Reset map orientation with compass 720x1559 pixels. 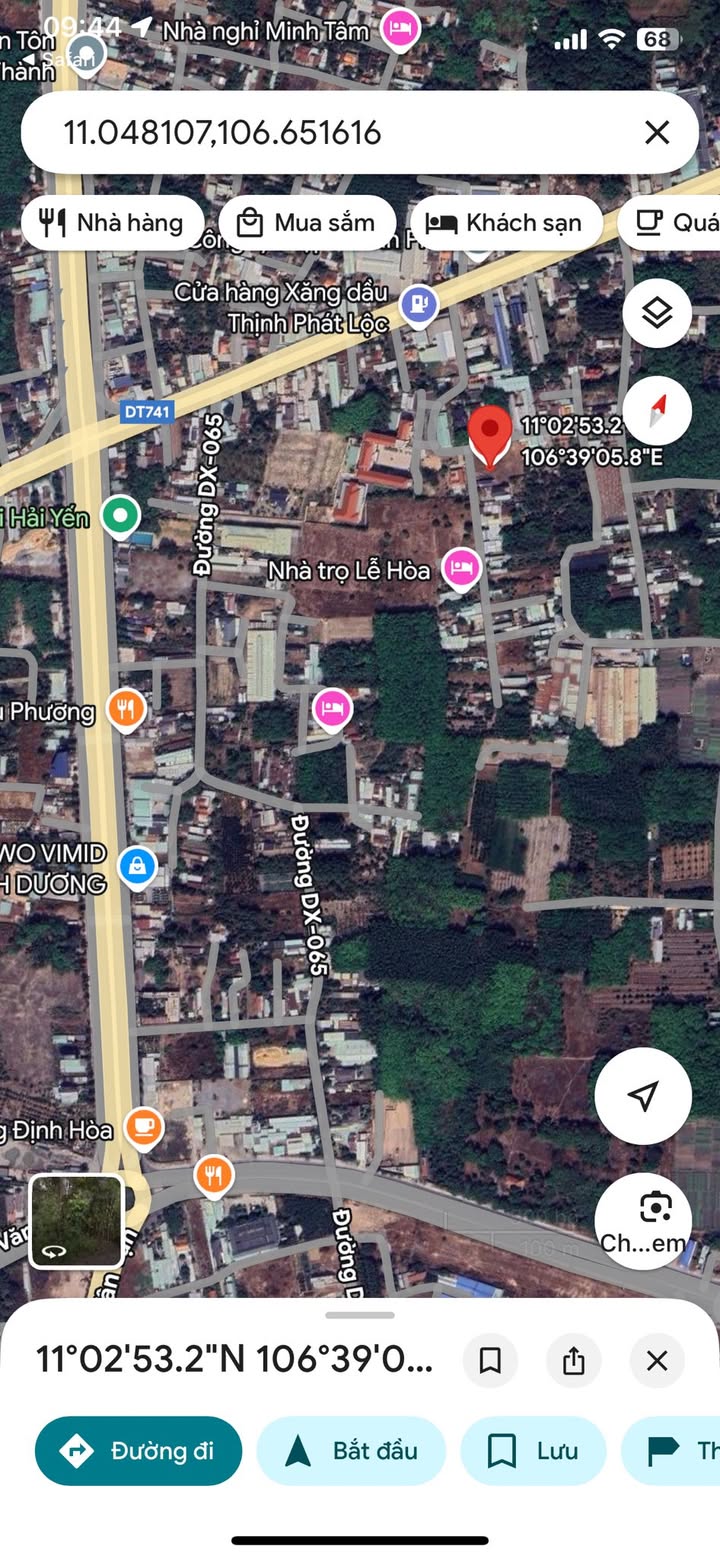[x=657, y=411]
